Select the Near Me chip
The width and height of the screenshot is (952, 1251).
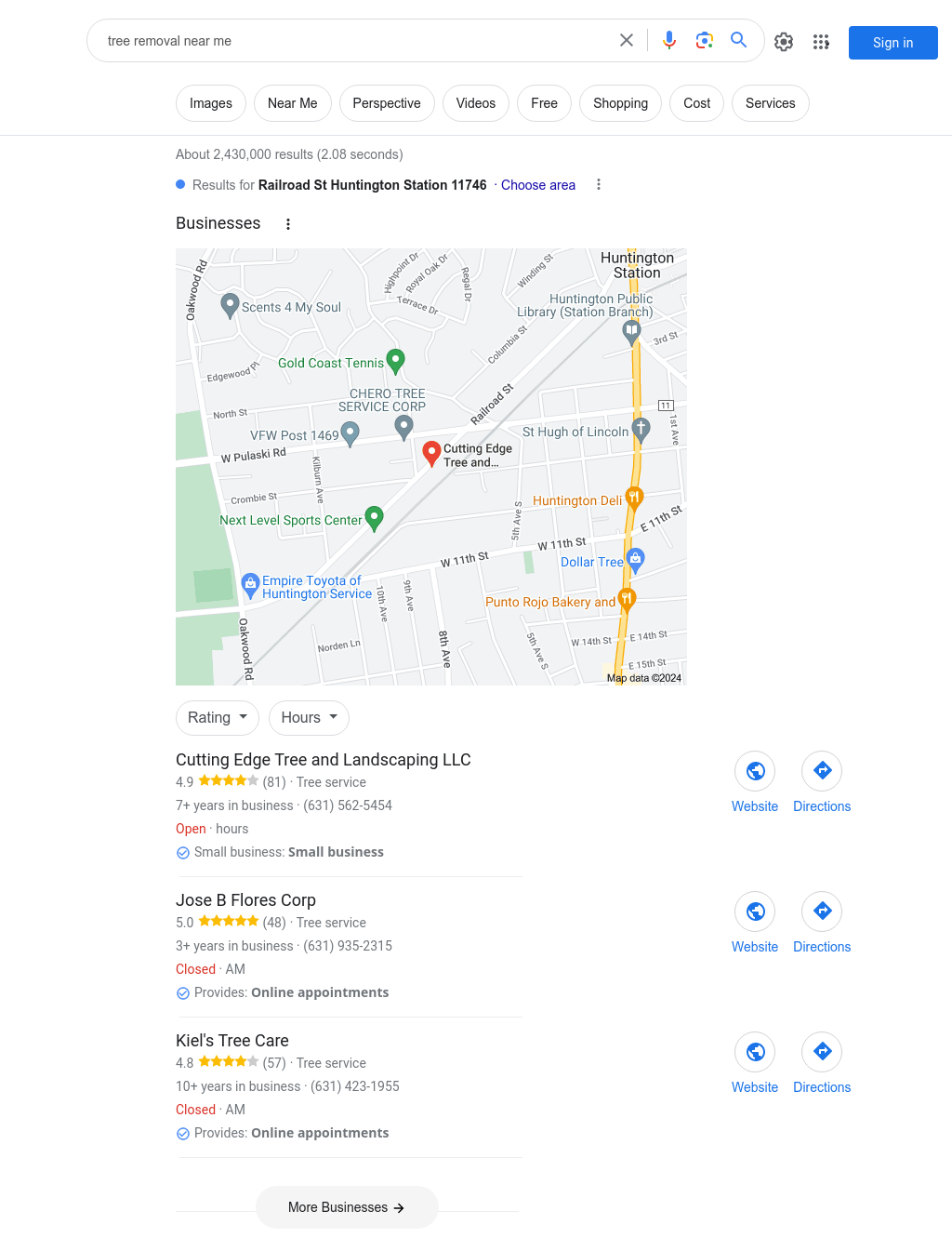tap(292, 103)
